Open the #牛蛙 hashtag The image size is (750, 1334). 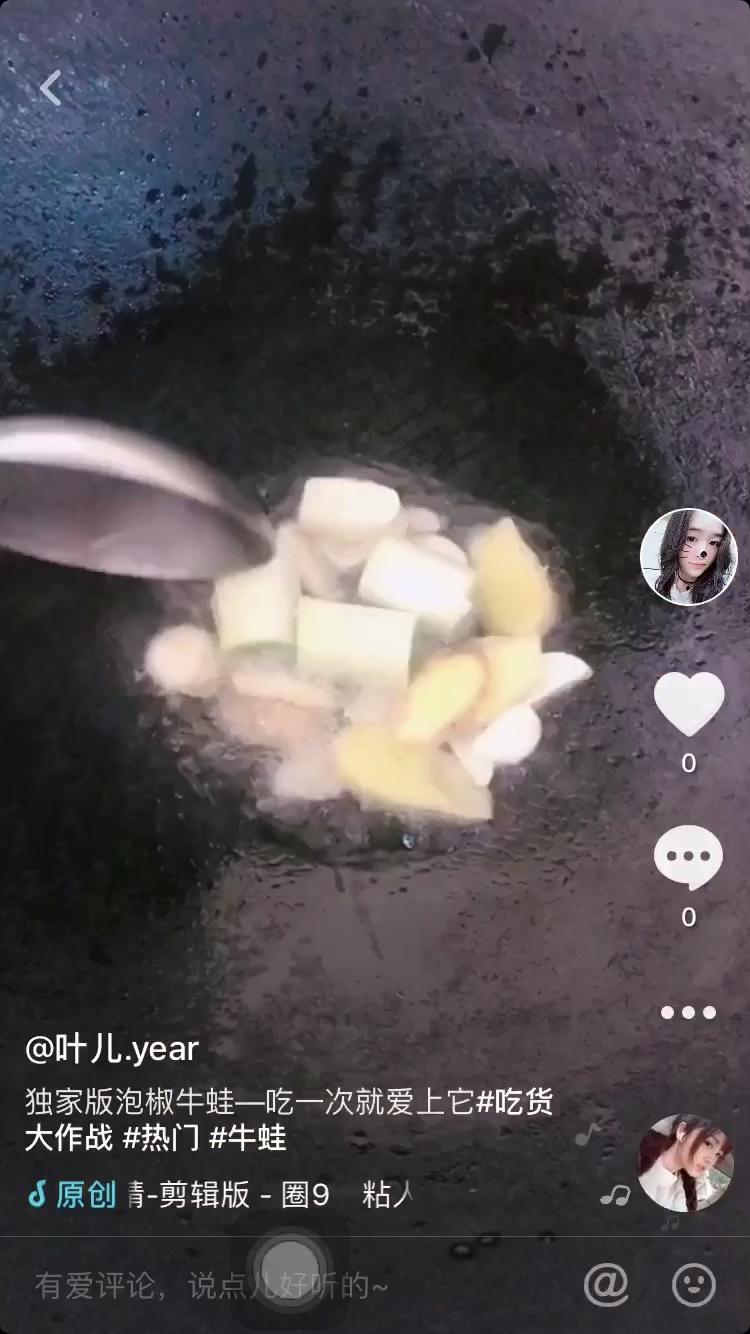tap(248, 1138)
